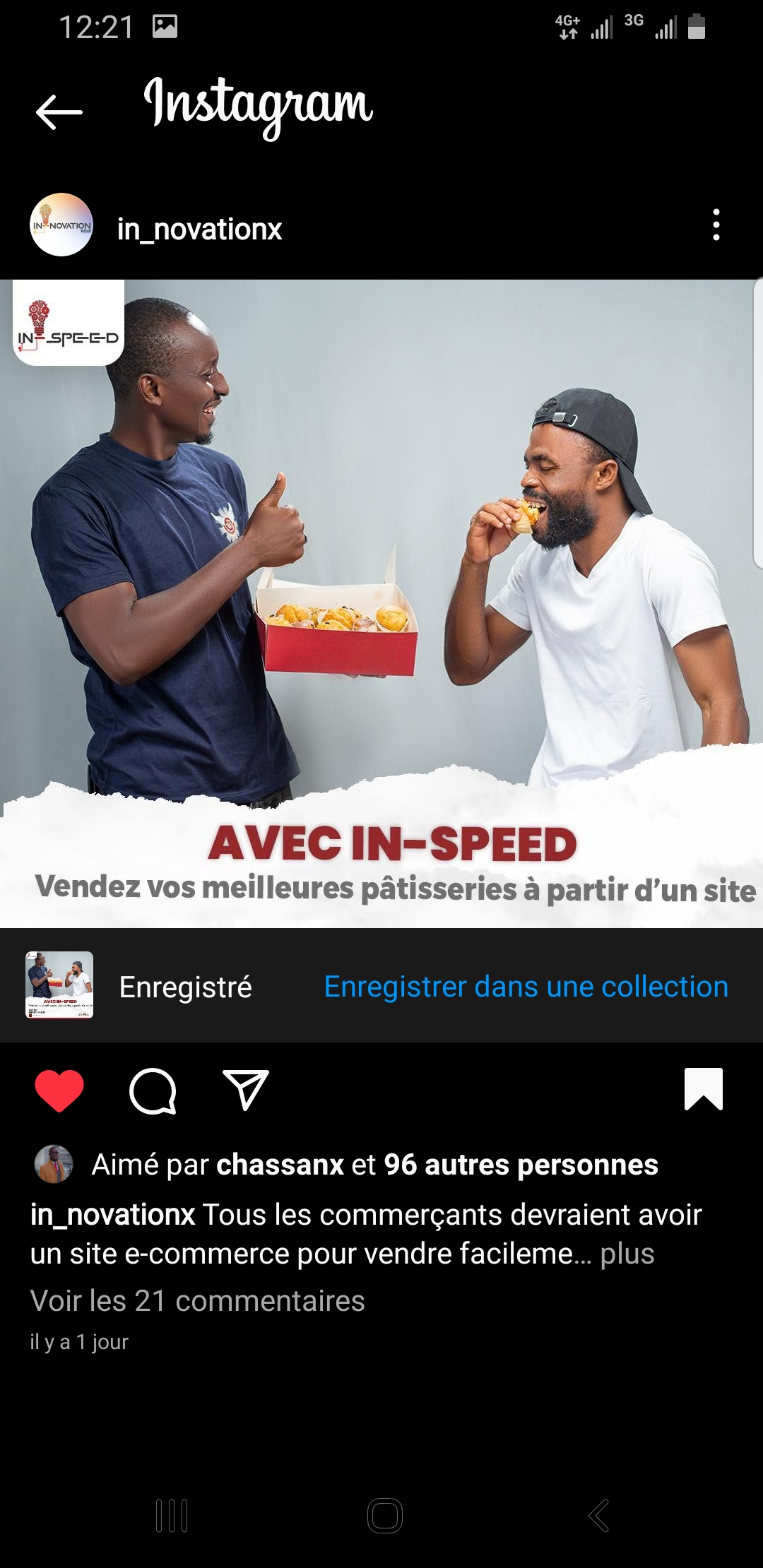The height and width of the screenshot is (1568, 763).
Task: Unlike the post with the red heart
Action: (x=59, y=1091)
